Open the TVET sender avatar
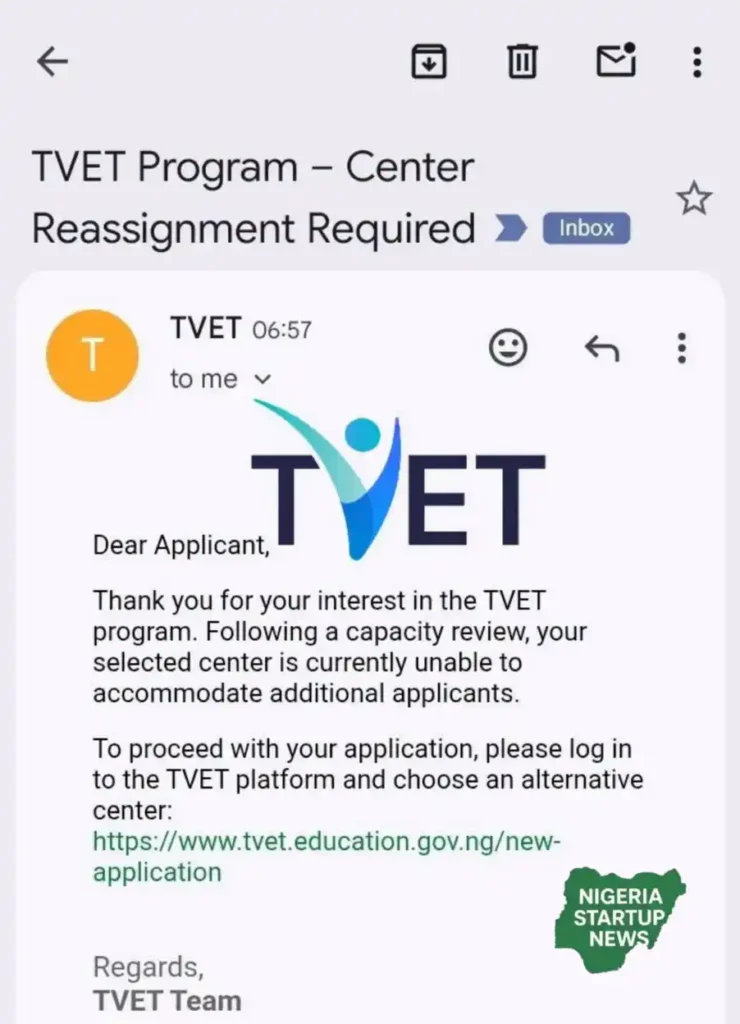This screenshot has width=740, height=1024. point(92,355)
